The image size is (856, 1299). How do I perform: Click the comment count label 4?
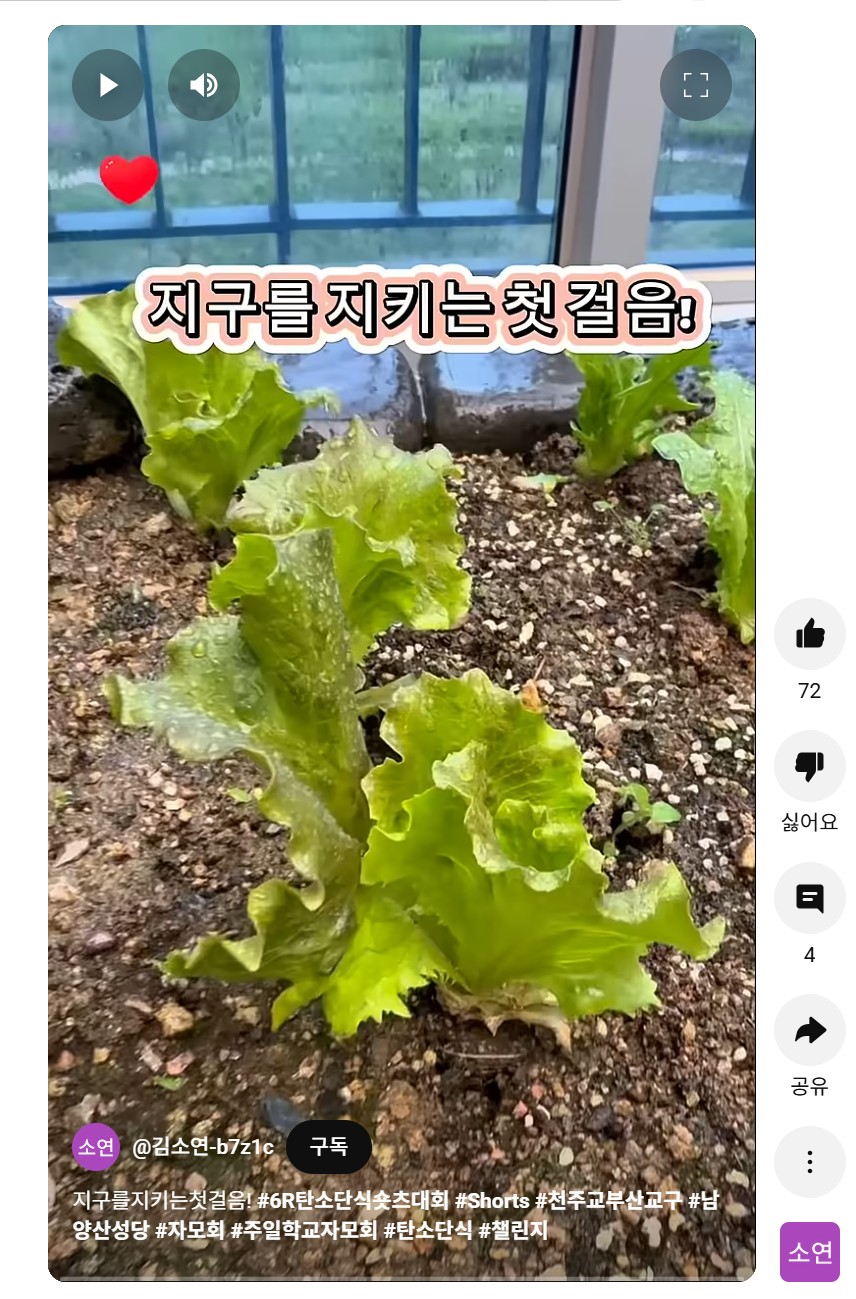pyautogui.click(x=810, y=954)
